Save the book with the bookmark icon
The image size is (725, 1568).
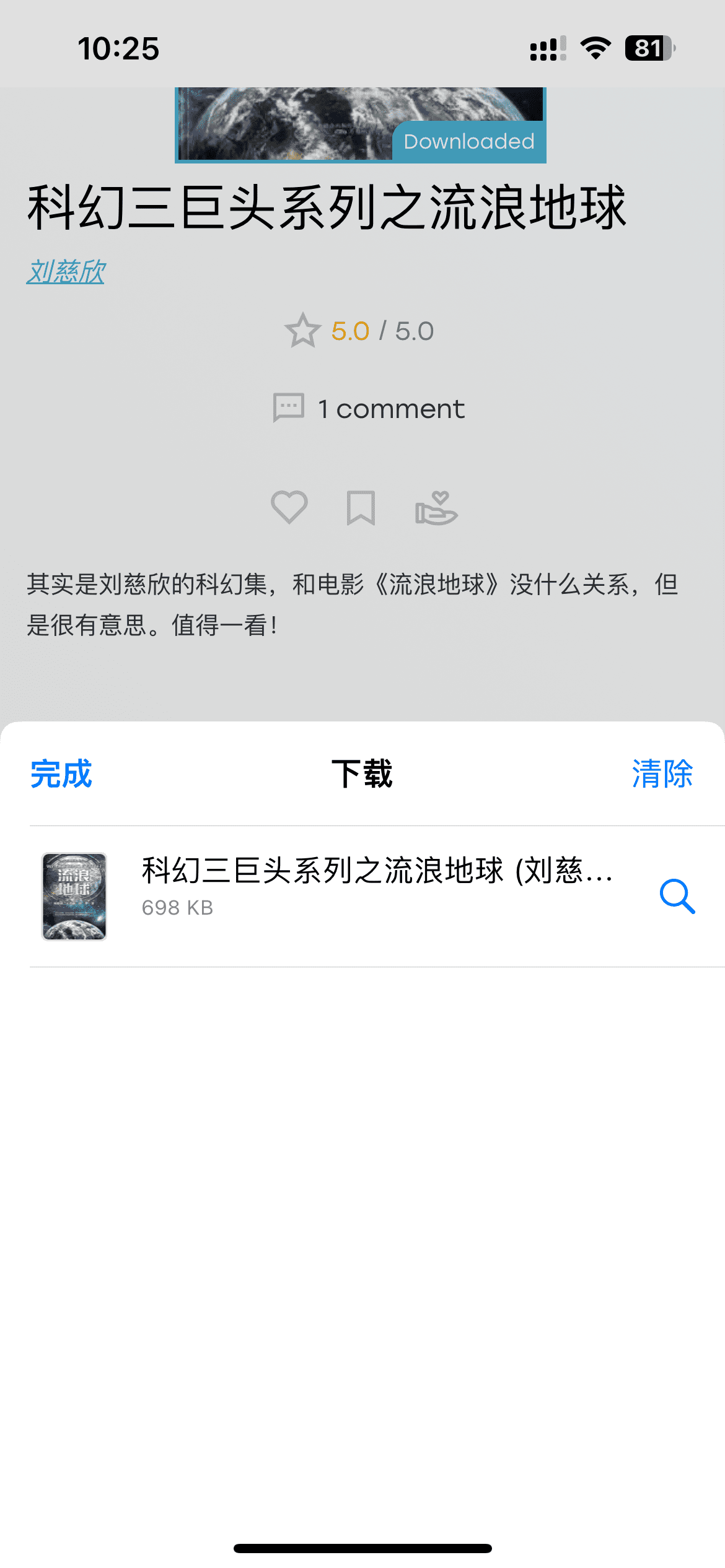pyautogui.click(x=362, y=508)
